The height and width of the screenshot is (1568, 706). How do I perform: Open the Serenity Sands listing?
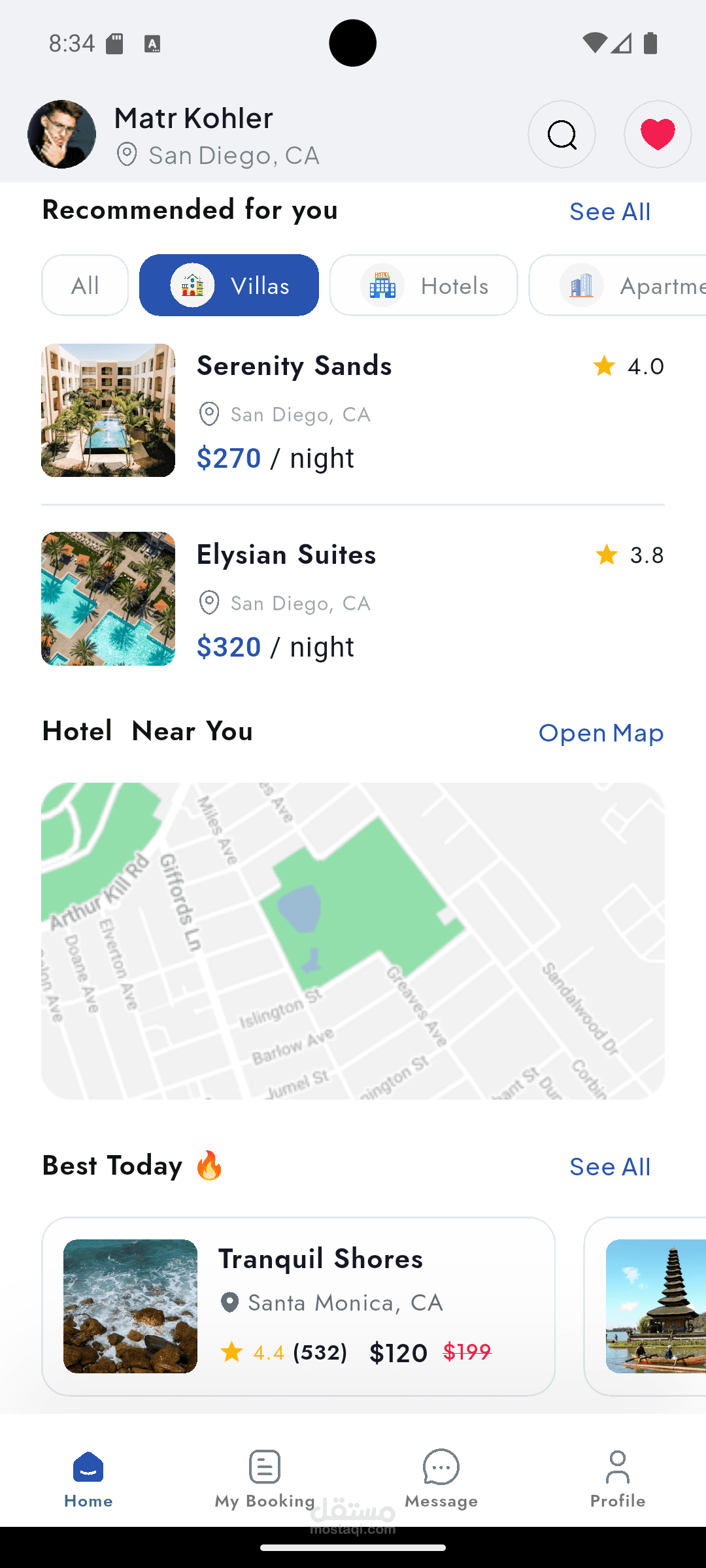[353, 410]
